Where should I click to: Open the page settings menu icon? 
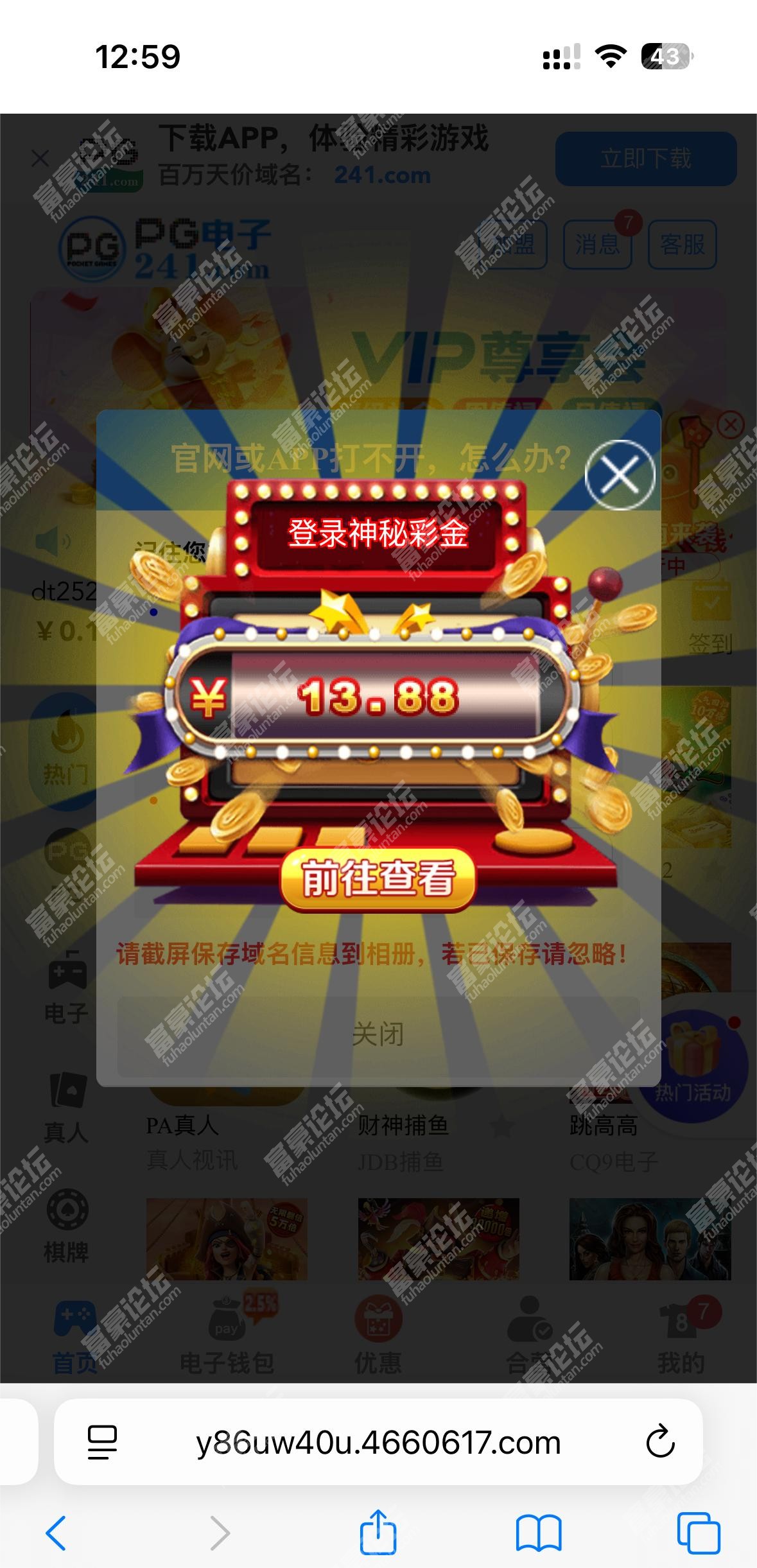click(102, 1442)
